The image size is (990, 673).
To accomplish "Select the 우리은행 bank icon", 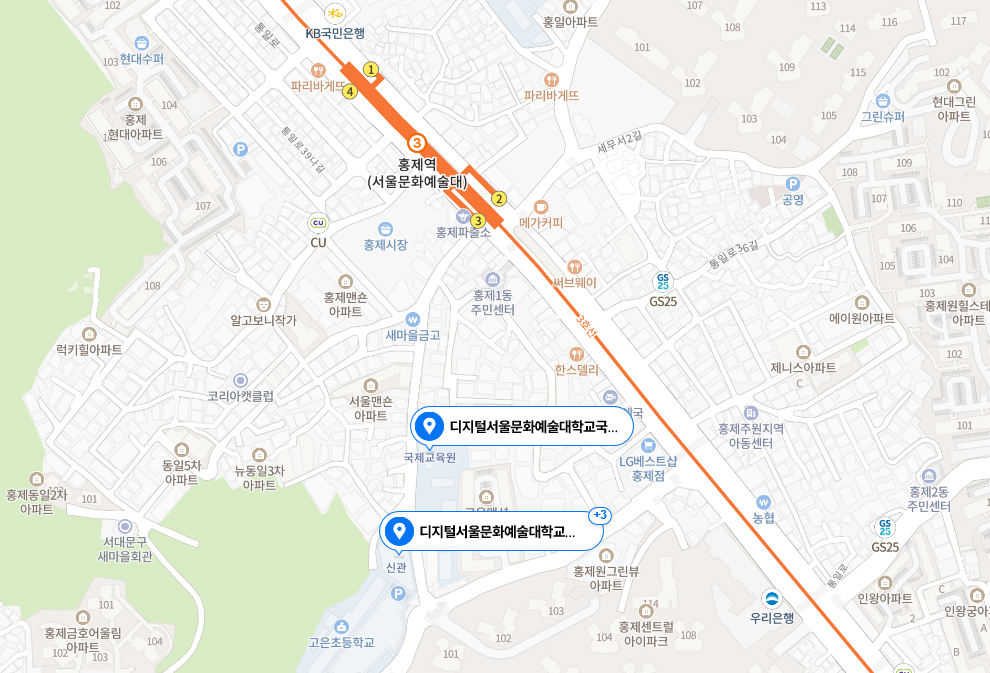I will tap(772, 598).
